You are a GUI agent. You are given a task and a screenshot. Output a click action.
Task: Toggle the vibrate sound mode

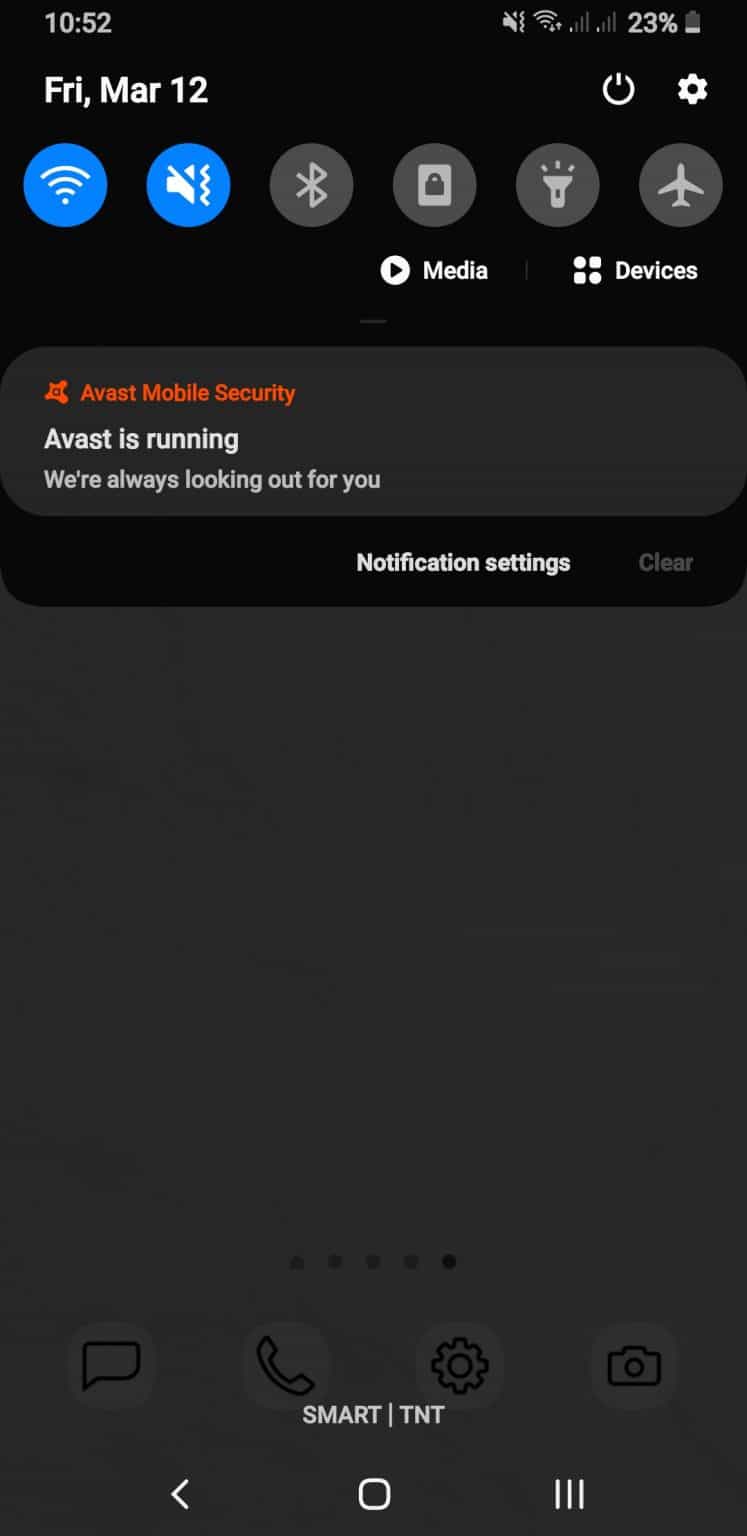click(188, 185)
